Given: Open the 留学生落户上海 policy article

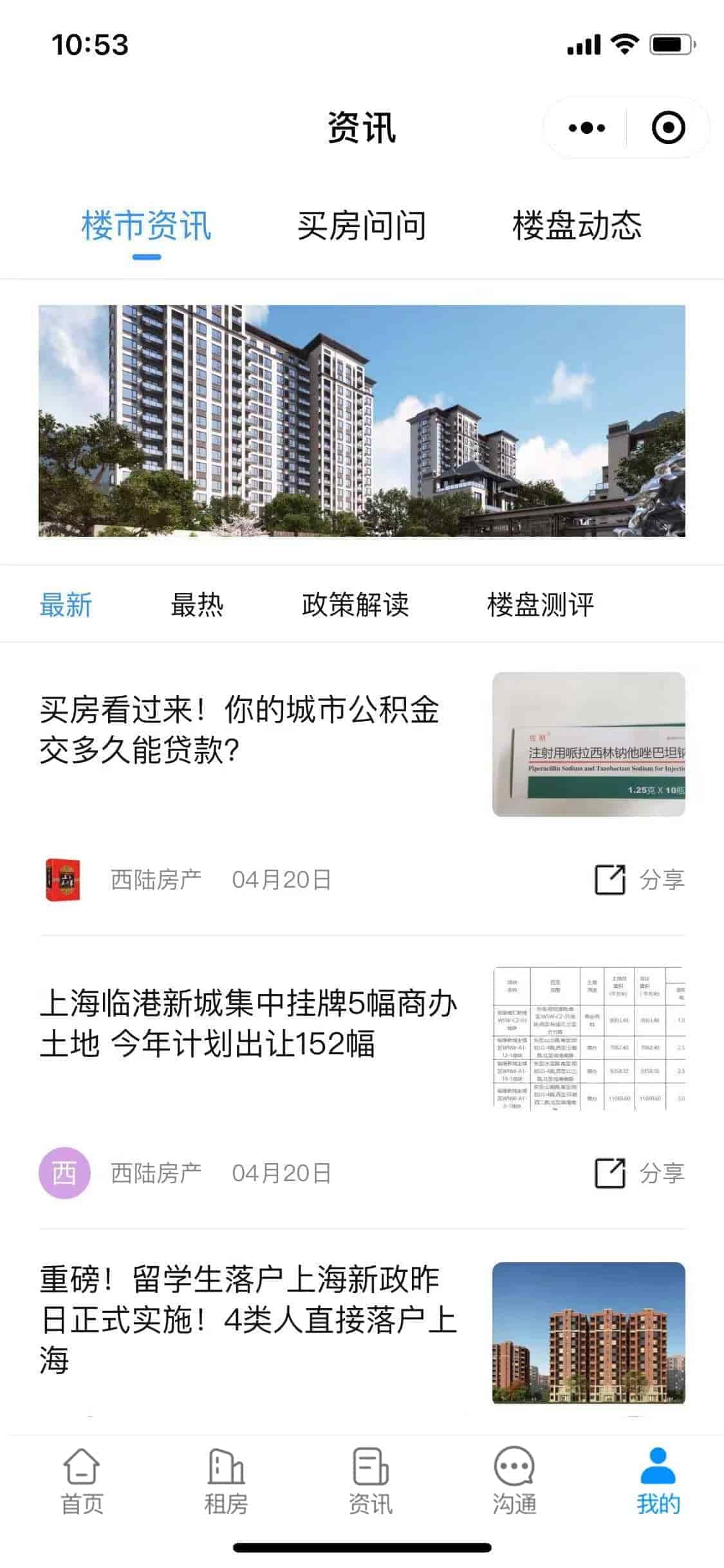Looking at the screenshot, I should coord(248,1320).
